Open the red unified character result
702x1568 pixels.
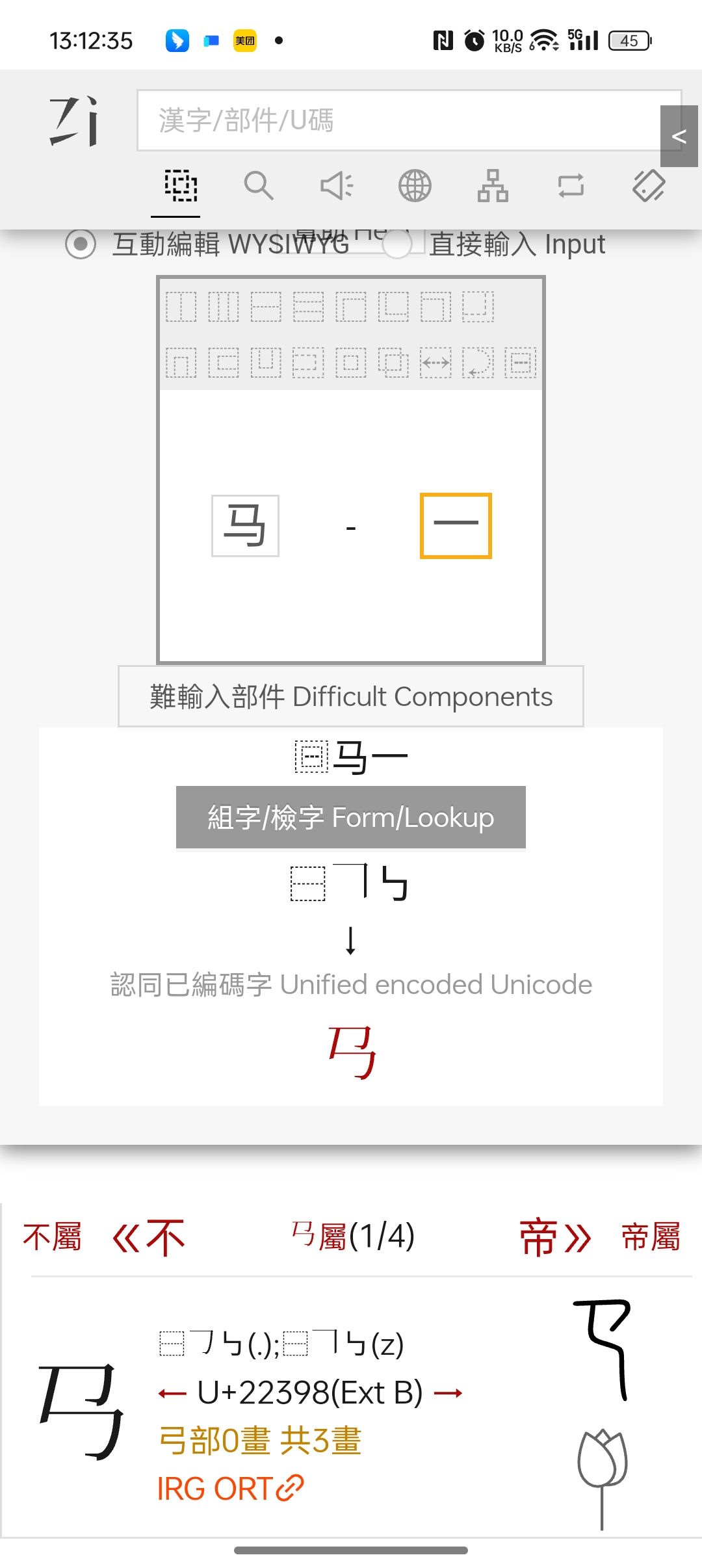pos(352,1051)
